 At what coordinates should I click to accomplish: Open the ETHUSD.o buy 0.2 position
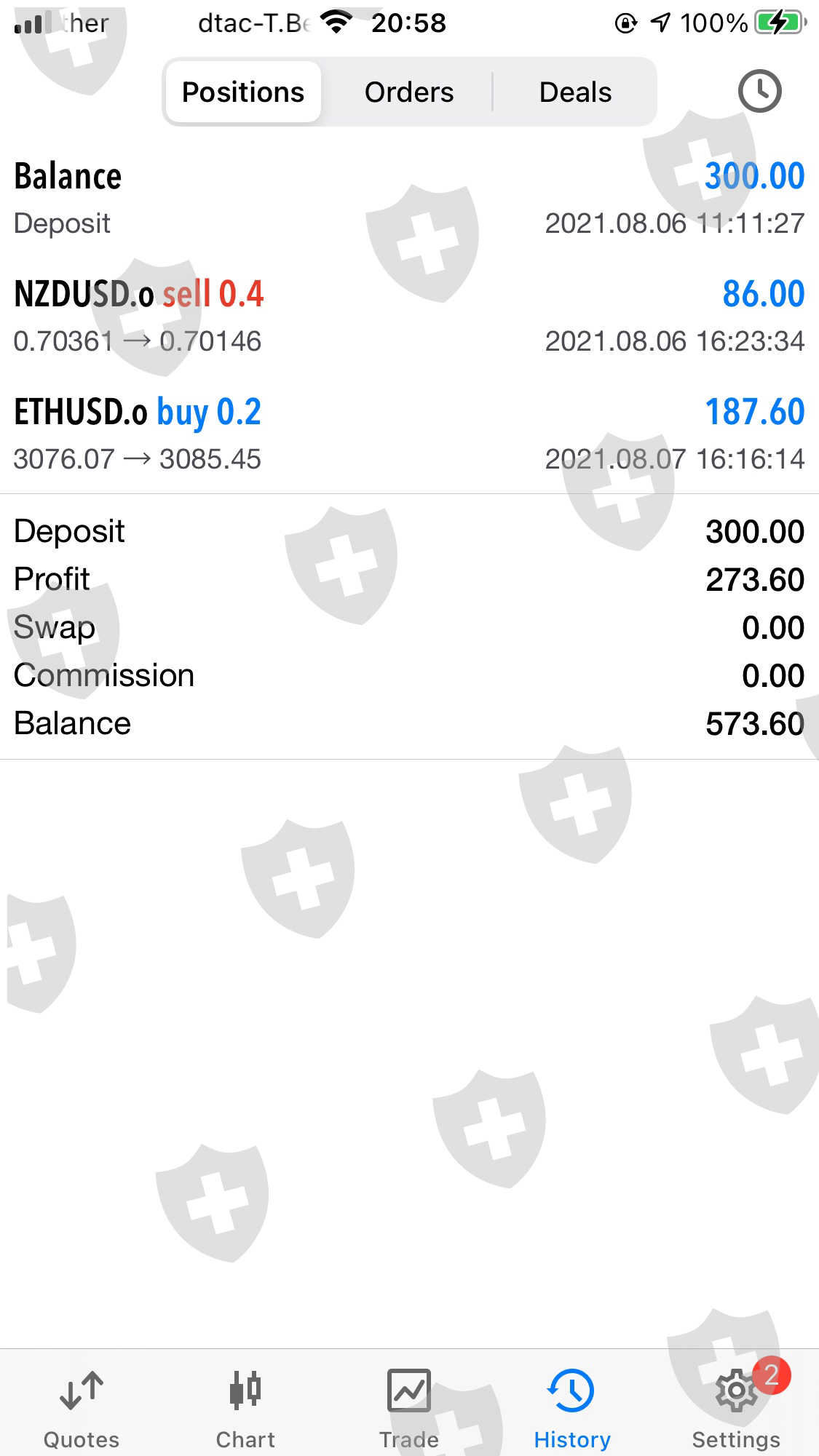pyautogui.click(x=409, y=434)
